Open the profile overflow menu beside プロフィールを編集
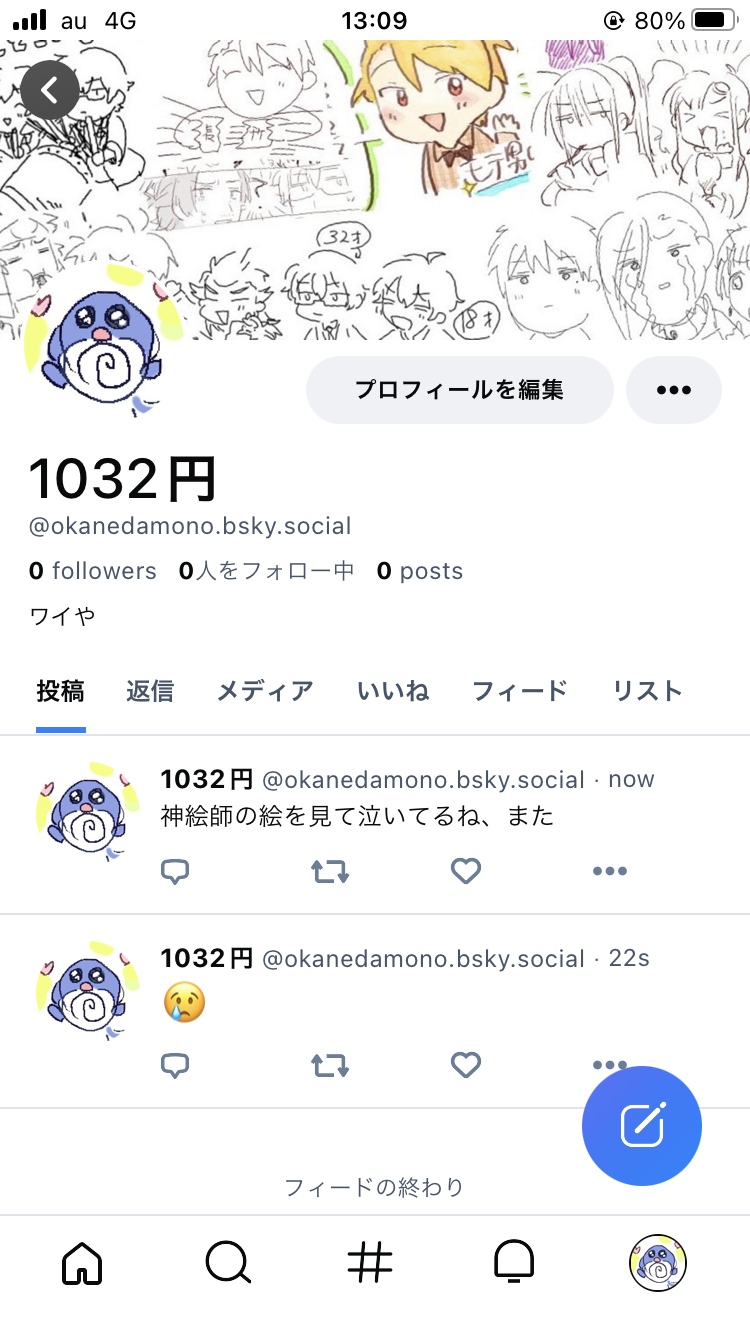Screen dimensions: 750x1334 (673, 390)
